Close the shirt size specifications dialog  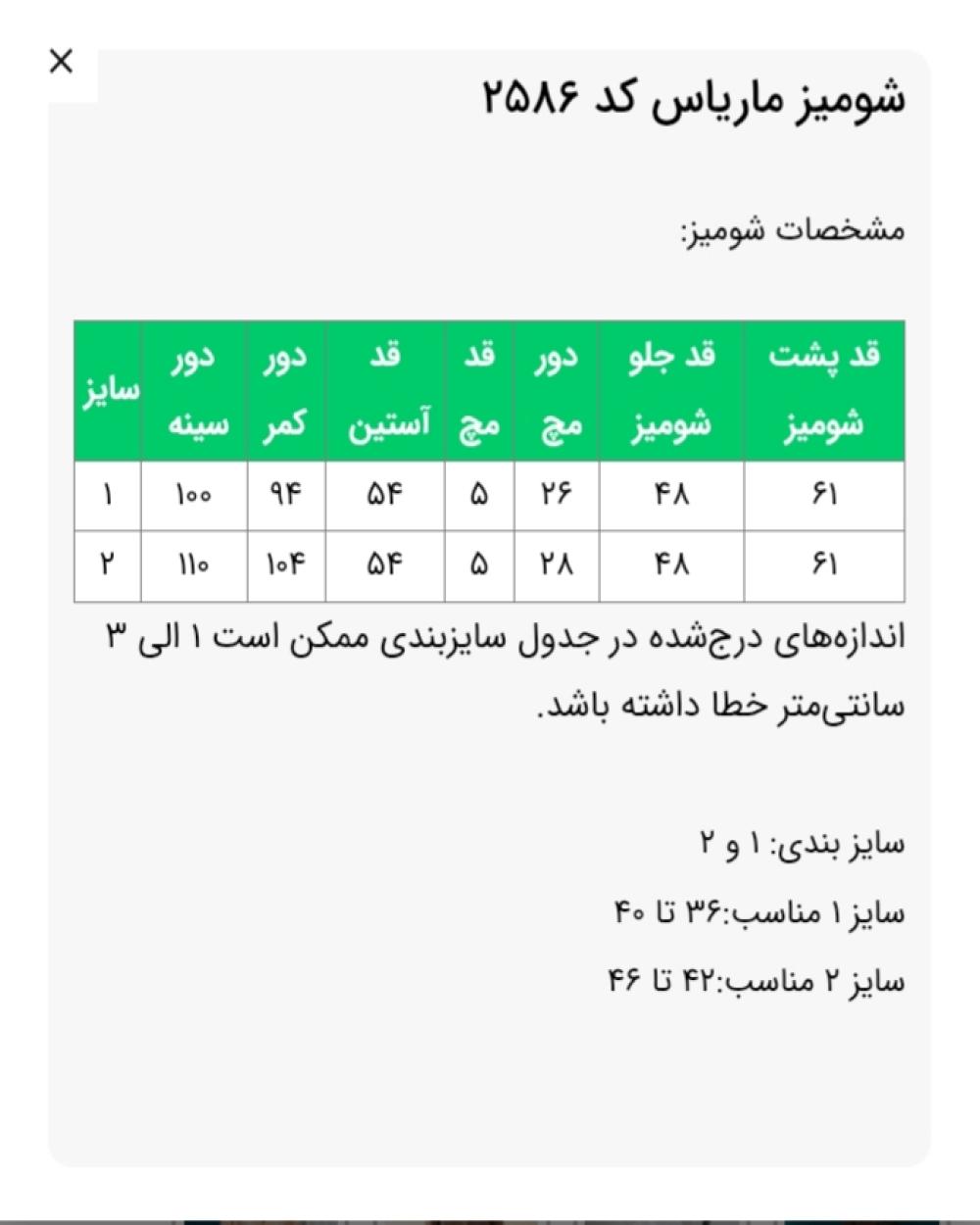[61, 62]
